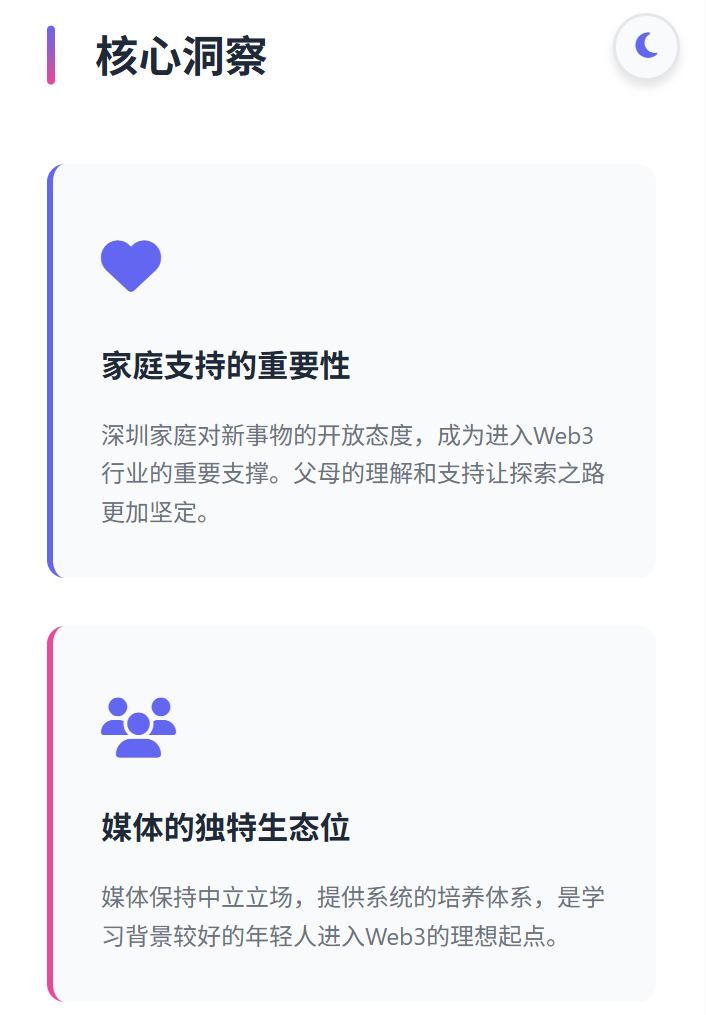Viewport: 706px width, 1015px height.
Task: Toggle dark mode with the moon button
Action: click(647, 46)
